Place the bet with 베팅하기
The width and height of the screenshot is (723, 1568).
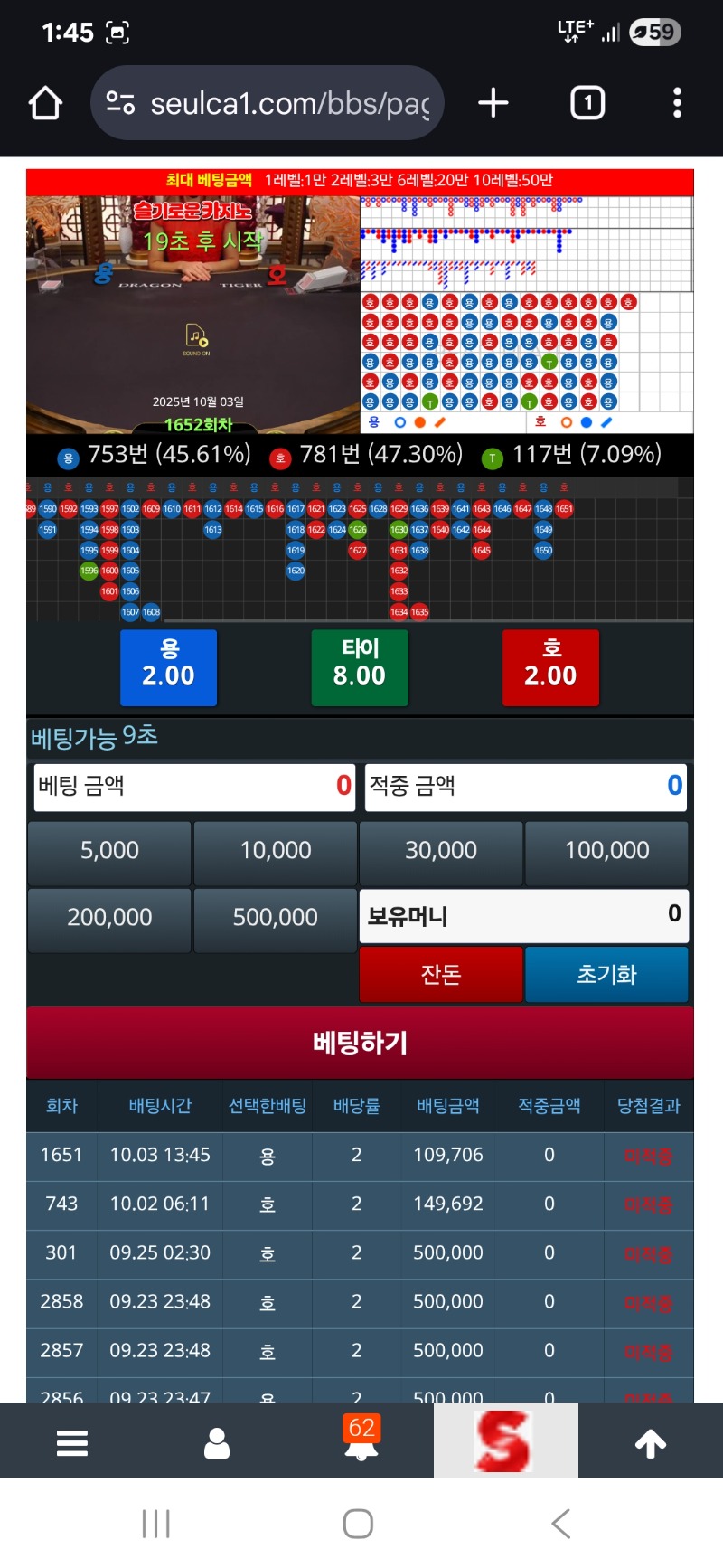360,1043
